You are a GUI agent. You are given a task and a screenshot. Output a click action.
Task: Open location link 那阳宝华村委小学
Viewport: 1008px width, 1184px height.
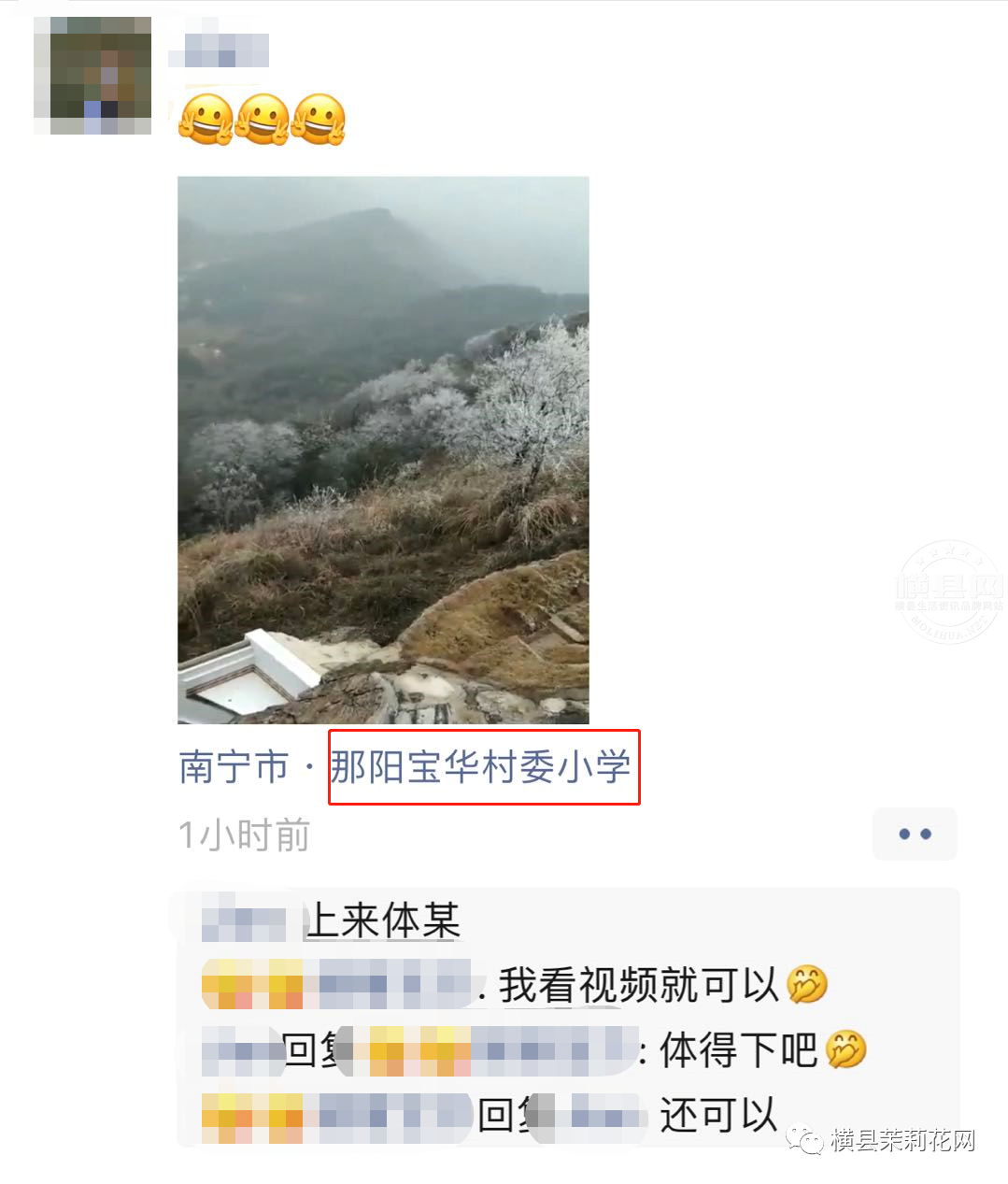coord(481,767)
